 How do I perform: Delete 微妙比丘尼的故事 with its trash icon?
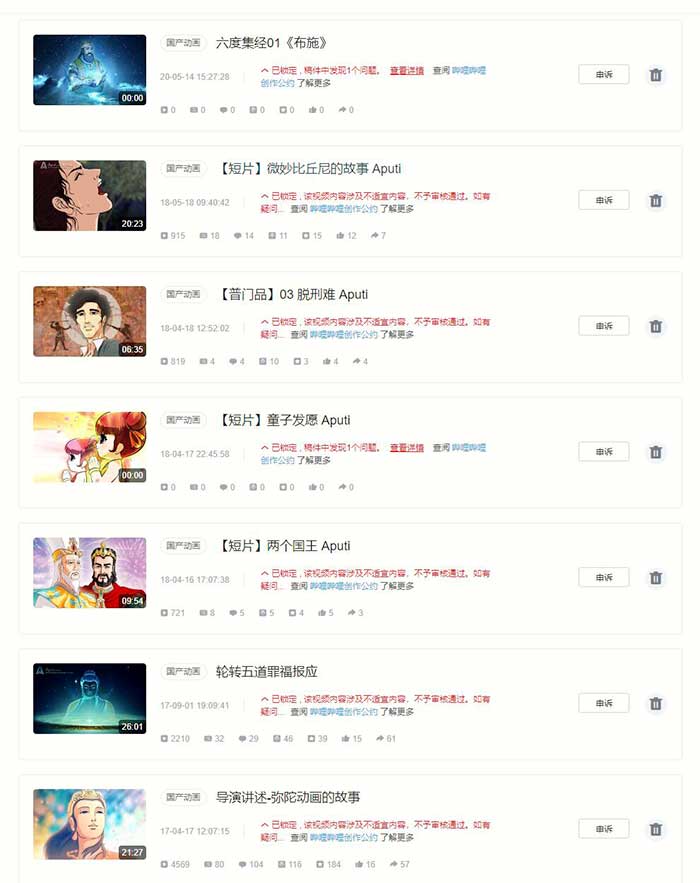point(656,201)
